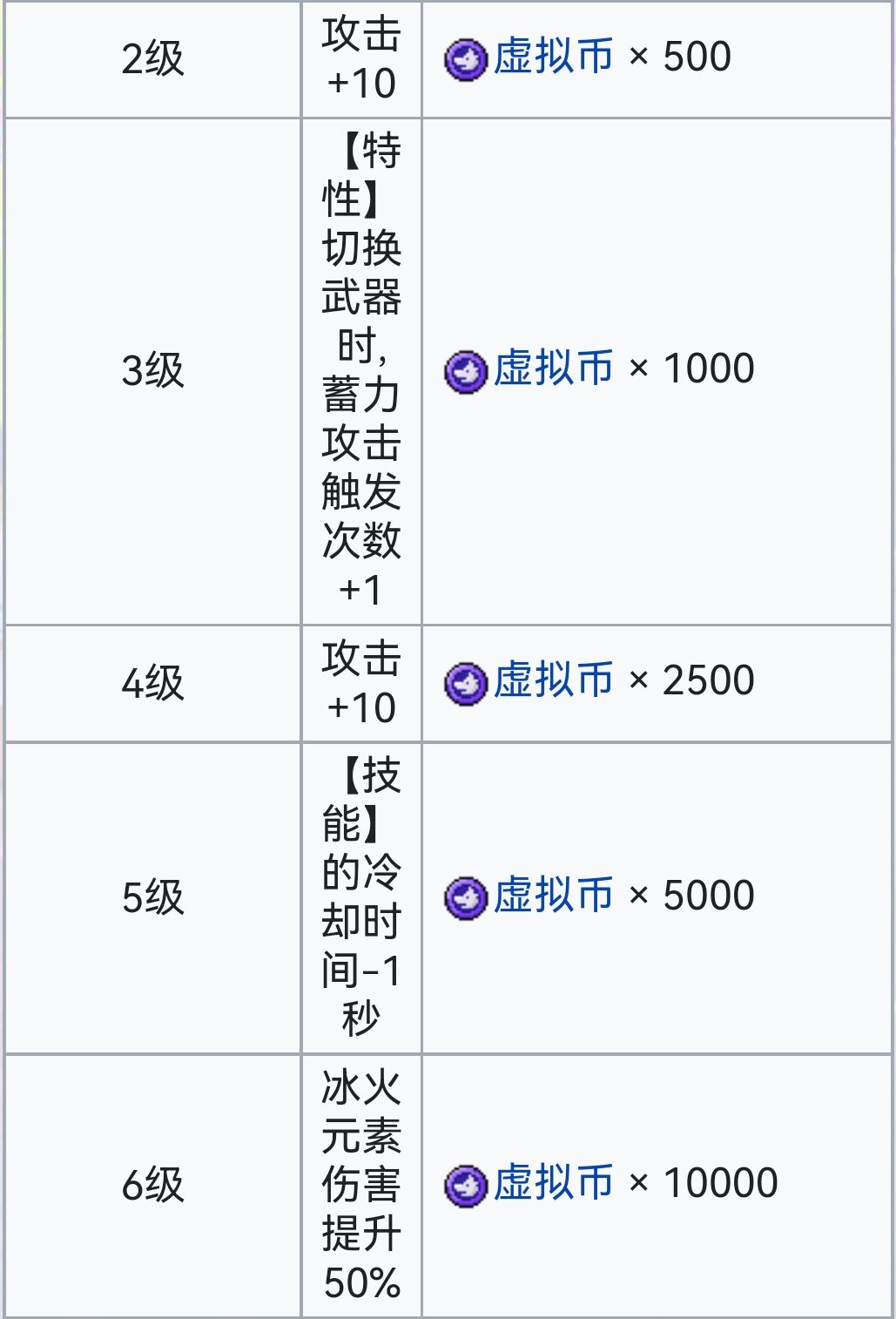Open the 虚拟币 link beside × 5000
896x1319 pixels.
pos(553,896)
